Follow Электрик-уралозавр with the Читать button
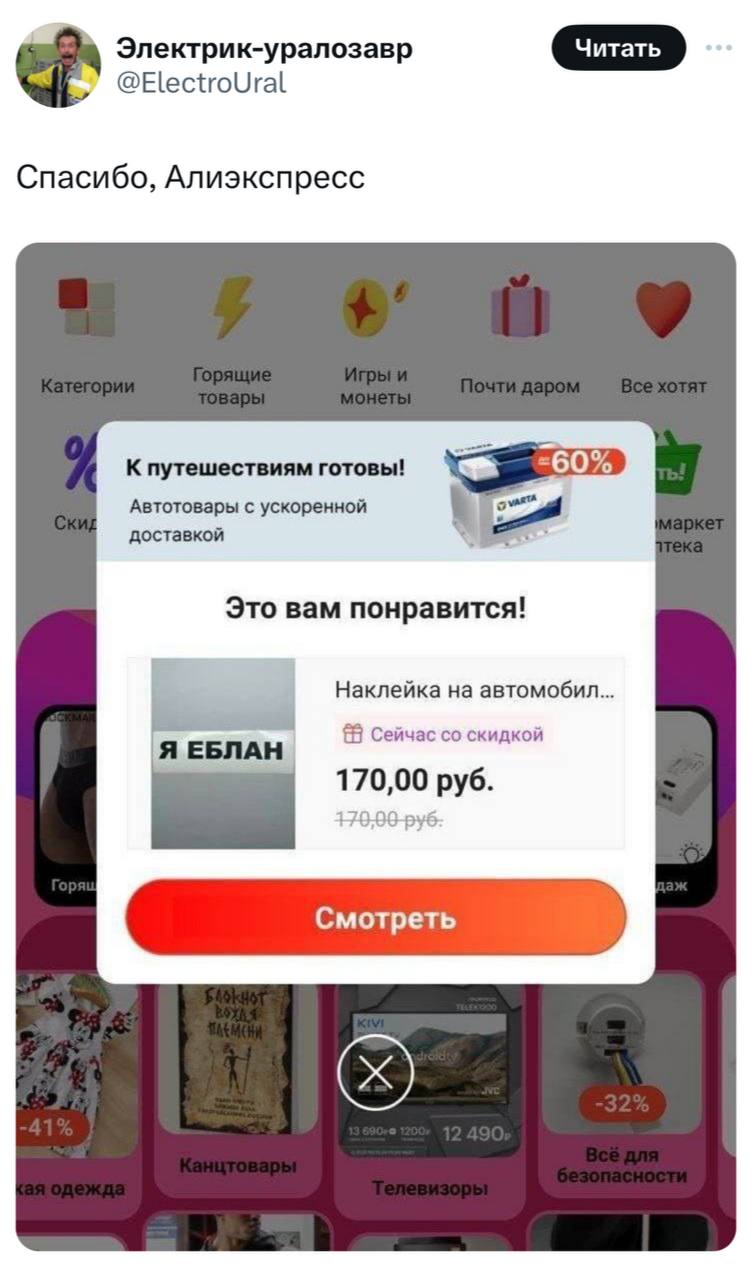Screen dimensions: 752x1280 pyautogui.click(x=618, y=49)
